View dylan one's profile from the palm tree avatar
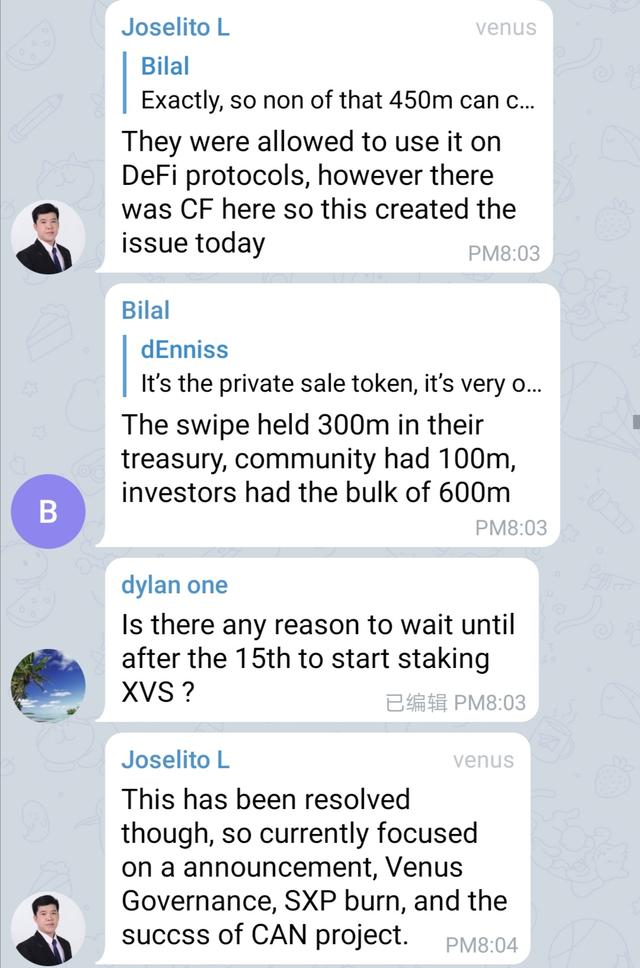This screenshot has width=640, height=968. (48, 685)
